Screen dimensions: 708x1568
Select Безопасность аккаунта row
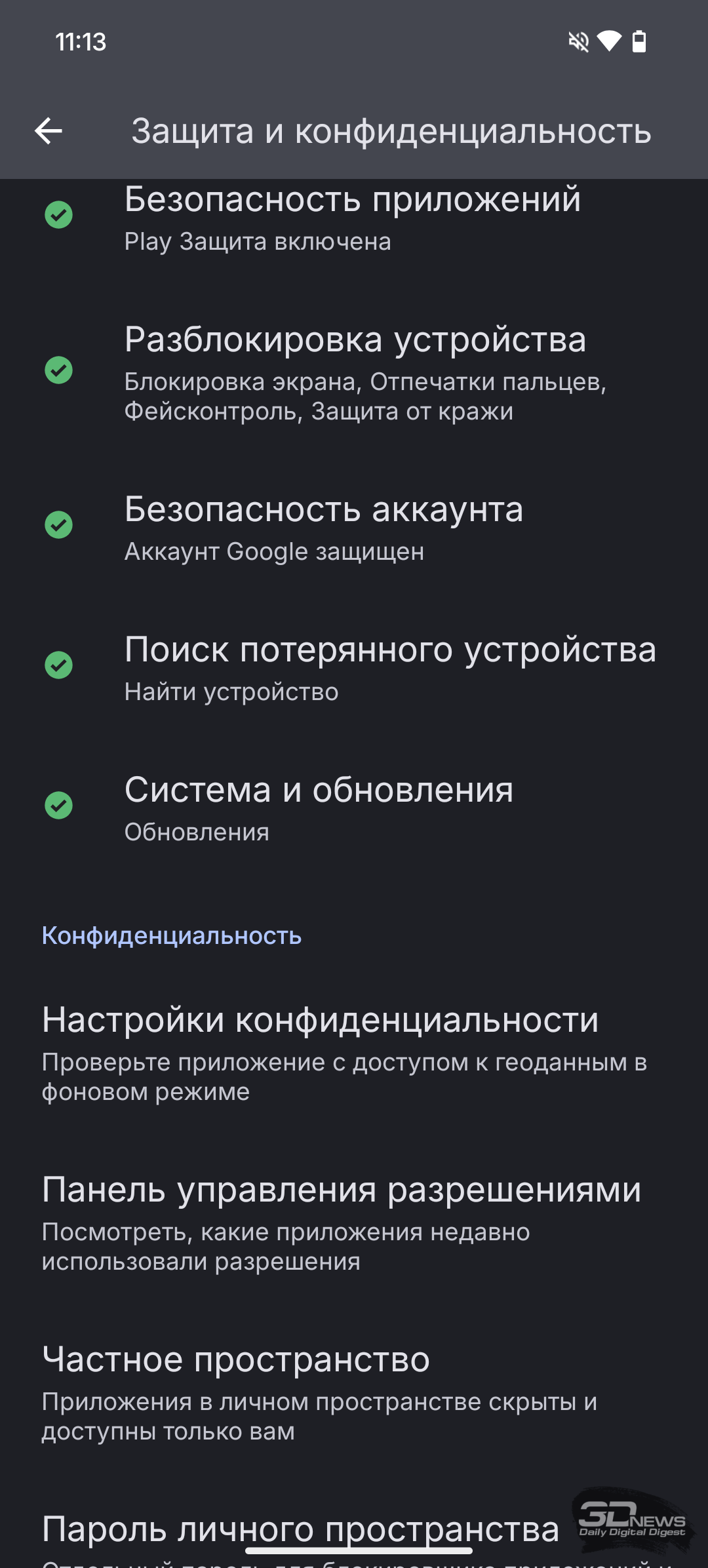point(354,527)
